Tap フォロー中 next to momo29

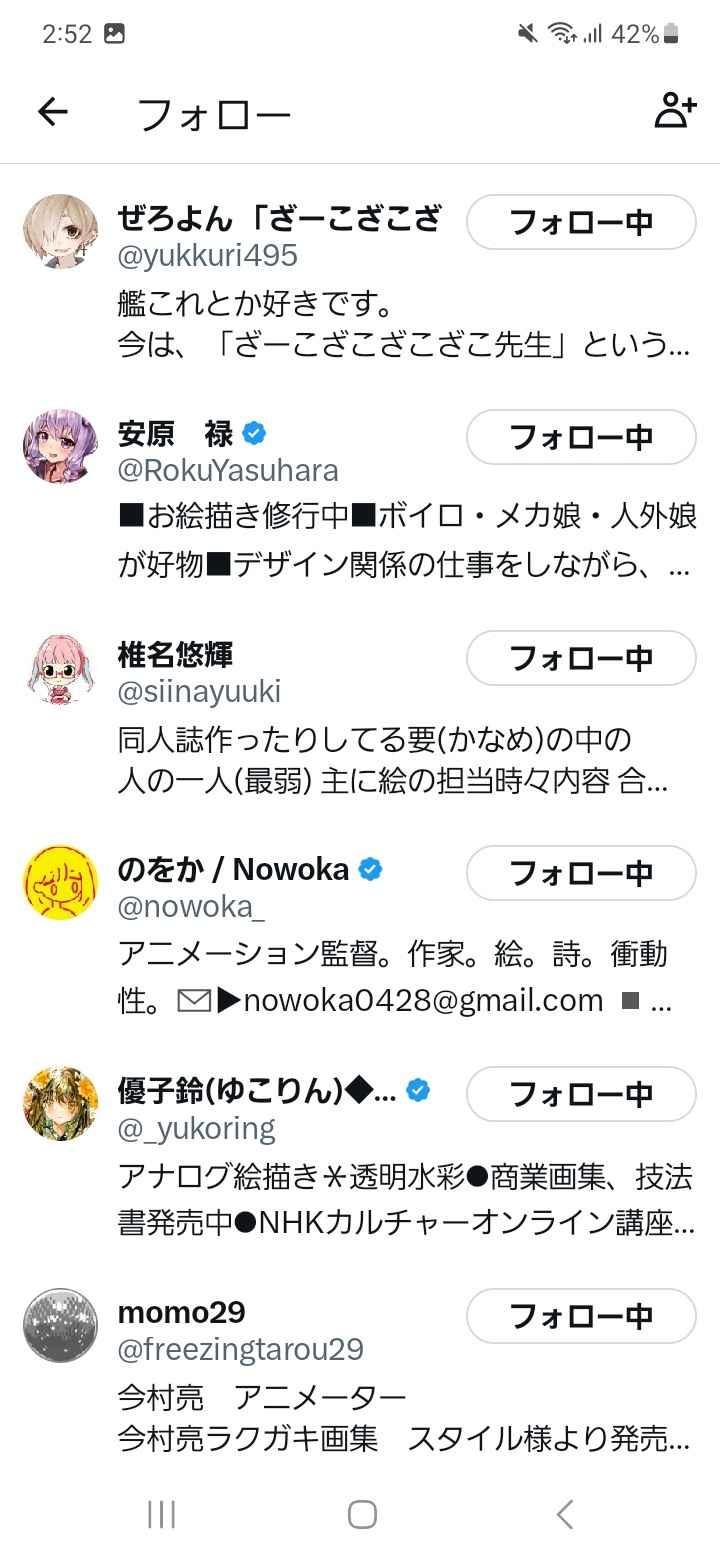pyautogui.click(x=581, y=1316)
